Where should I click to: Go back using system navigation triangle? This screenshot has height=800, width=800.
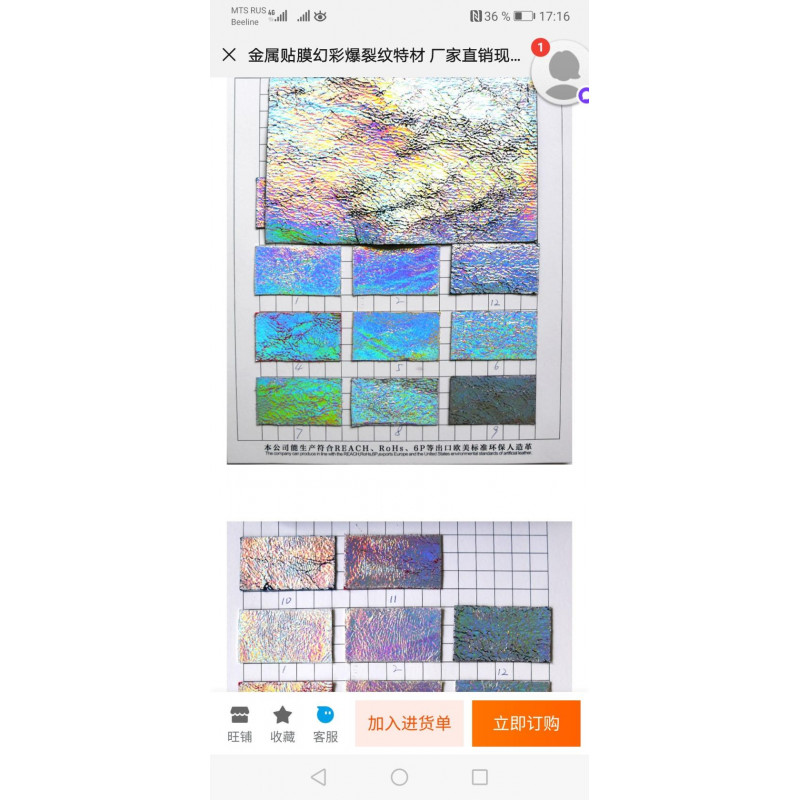(x=318, y=777)
